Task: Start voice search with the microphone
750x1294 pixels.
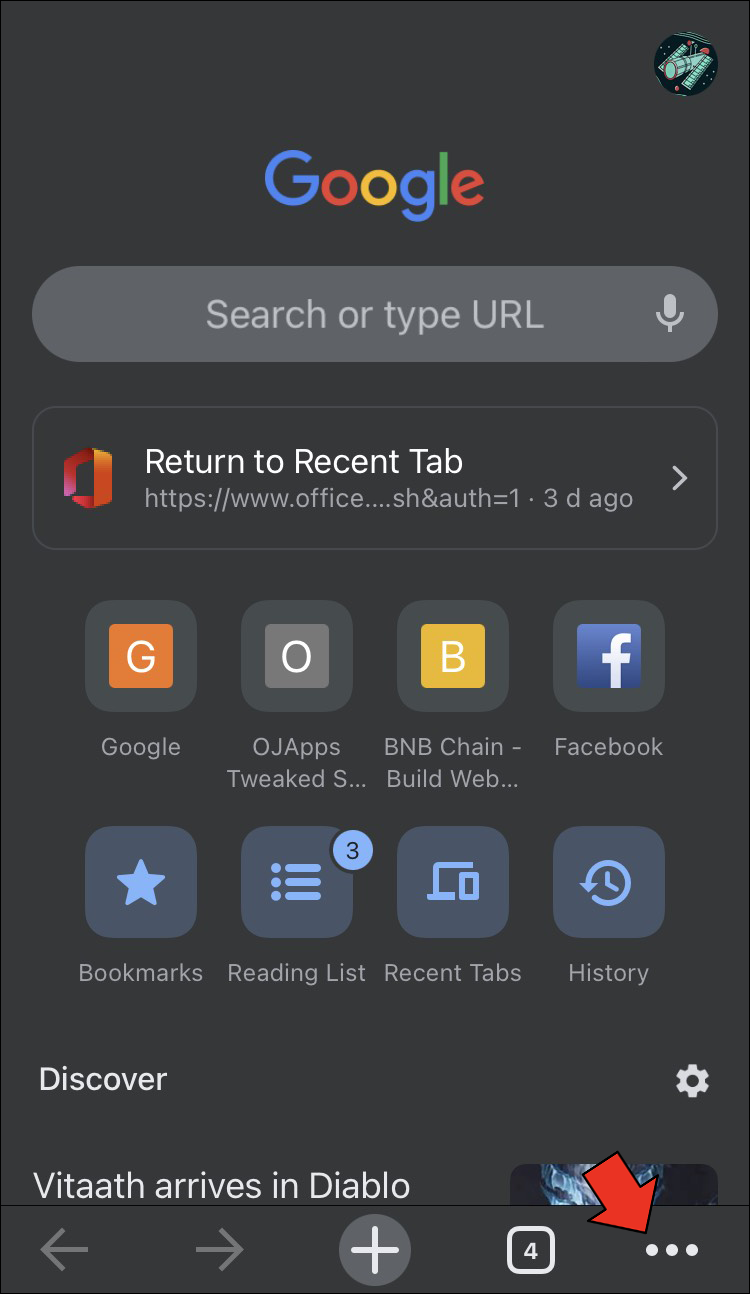Action: [x=669, y=314]
